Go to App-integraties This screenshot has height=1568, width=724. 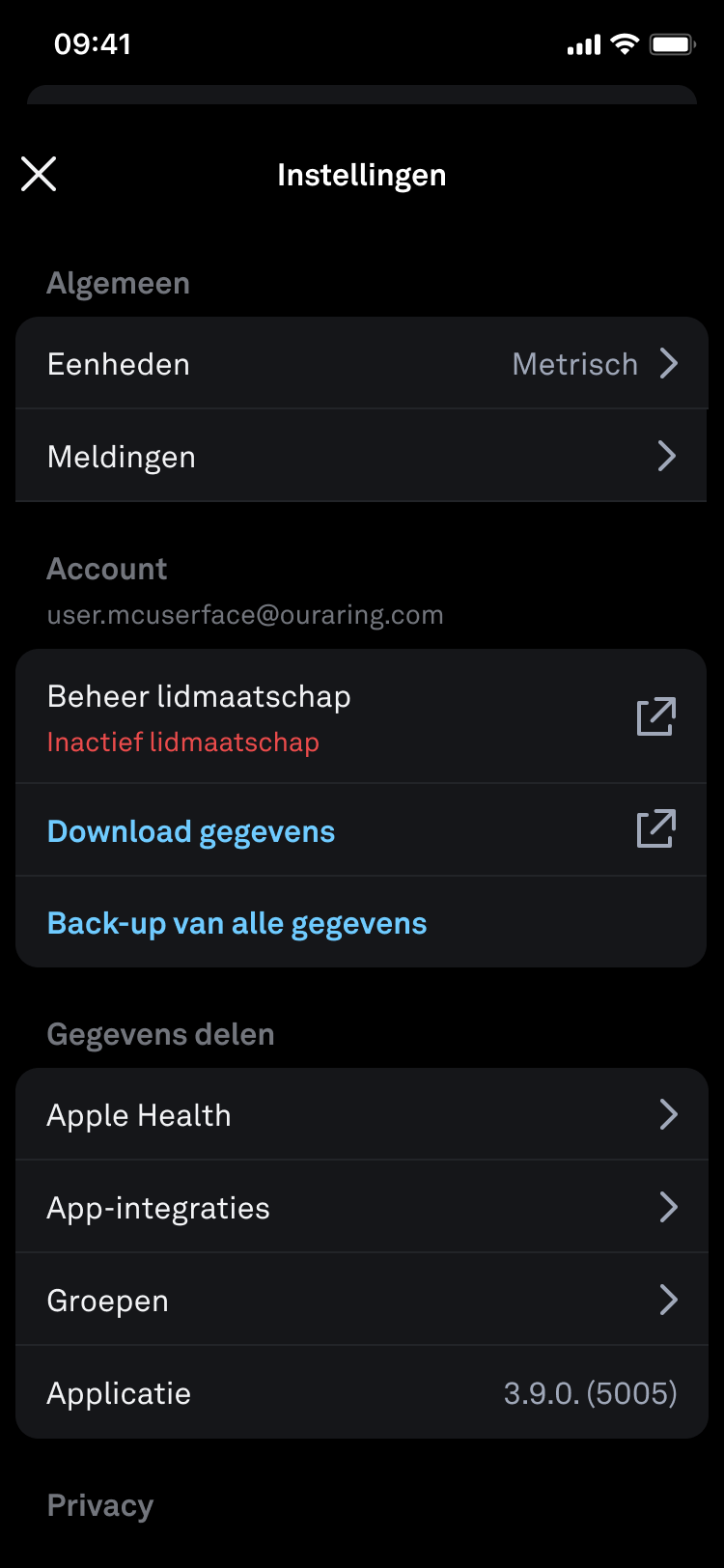coord(361,1208)
